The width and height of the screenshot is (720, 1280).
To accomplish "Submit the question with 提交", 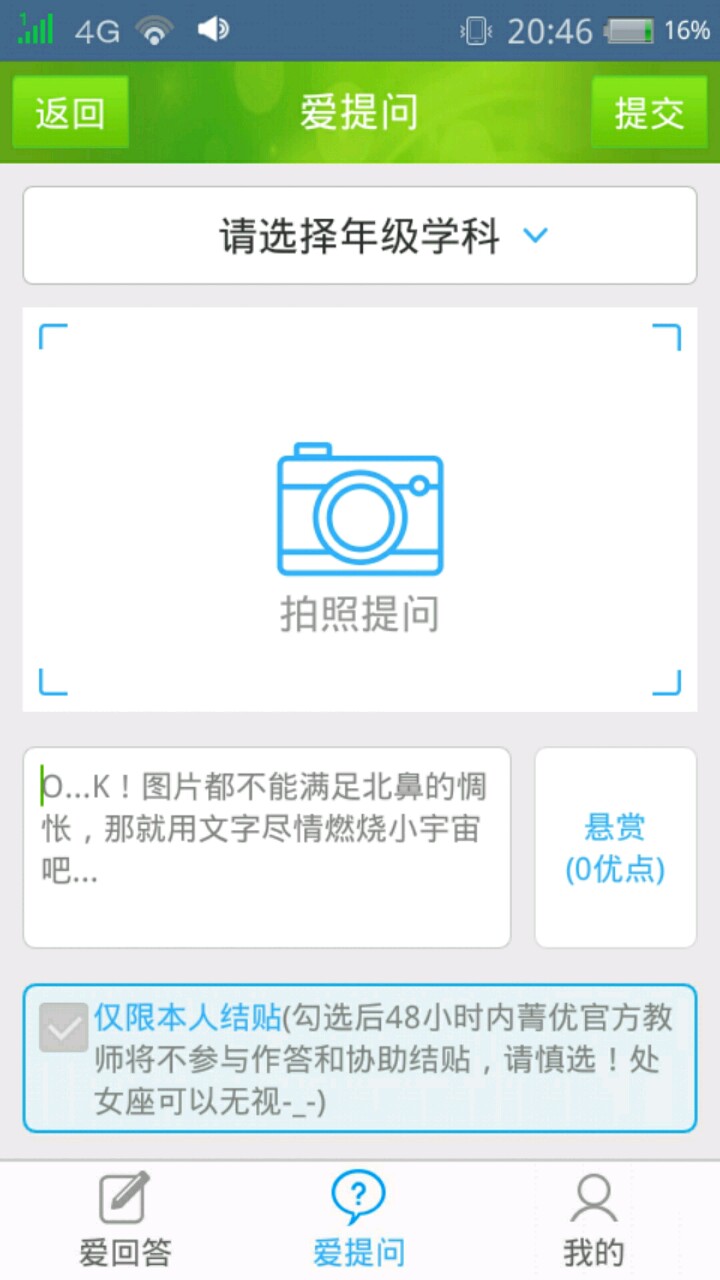I will pyautogui.click(x=649, y=113).
